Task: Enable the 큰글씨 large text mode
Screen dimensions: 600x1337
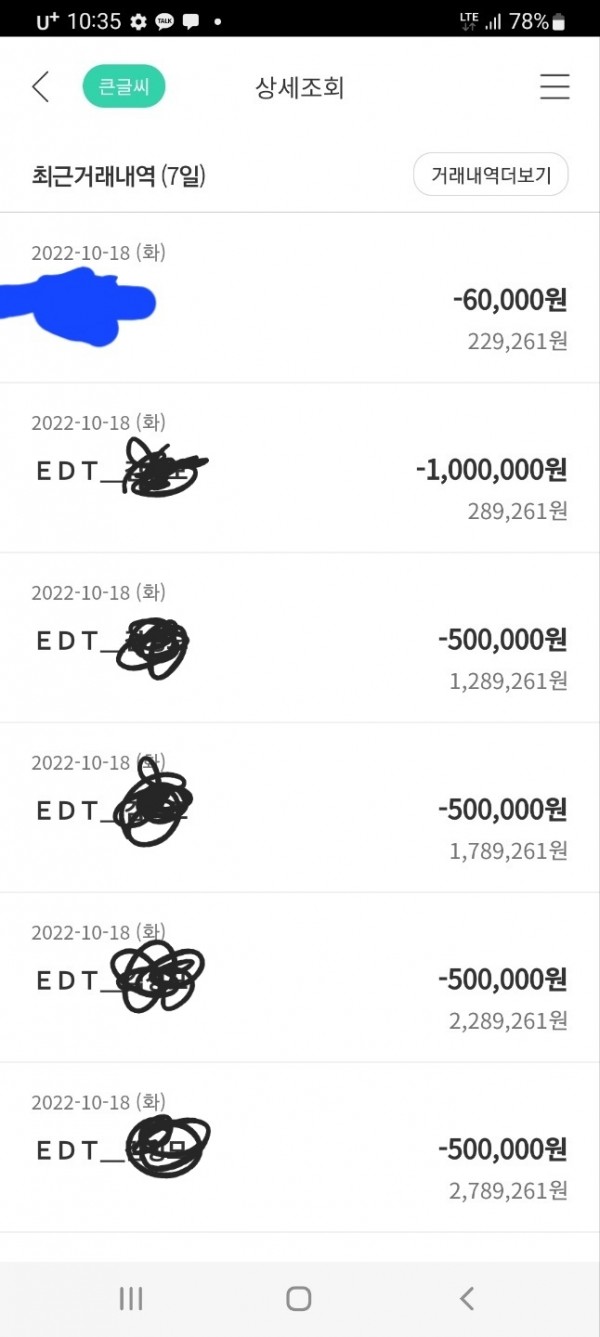Action: pyautogui.click(x=123, y=87)
